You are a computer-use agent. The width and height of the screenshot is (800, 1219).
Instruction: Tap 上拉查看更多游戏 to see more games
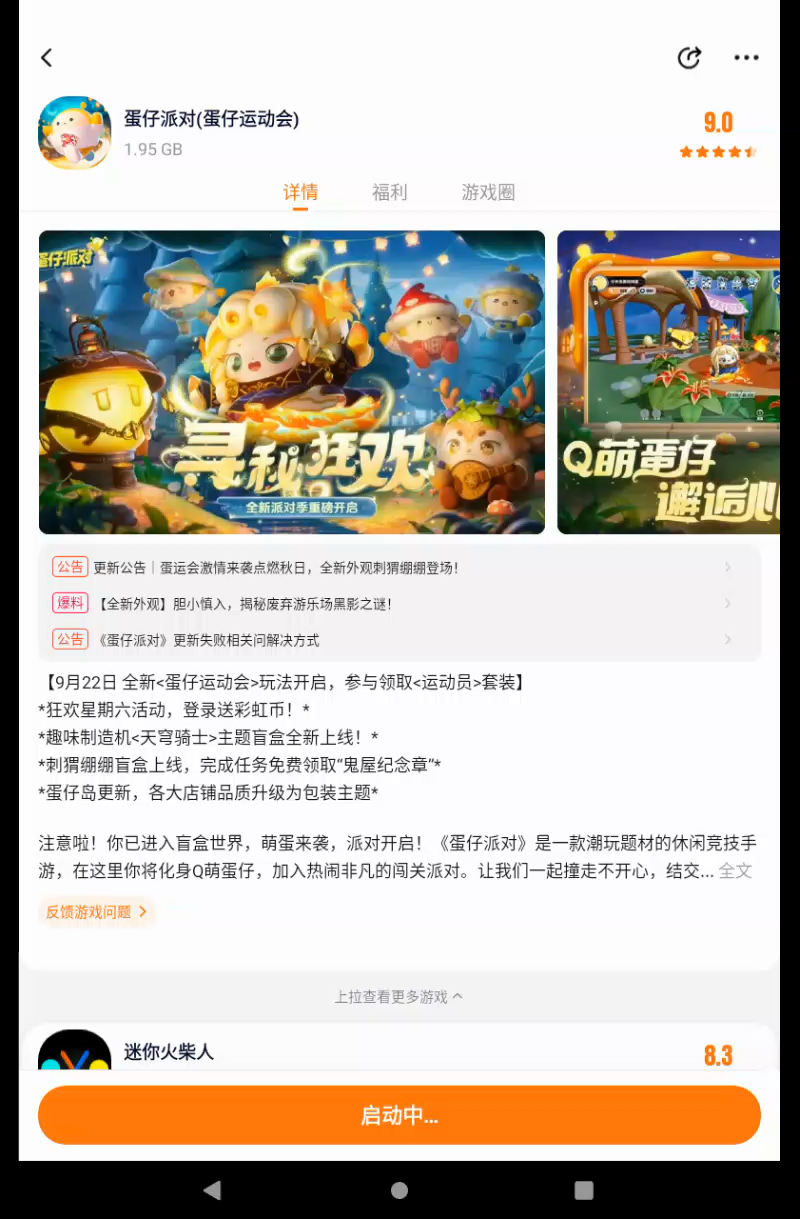pyautogui.click(x=399, y=997)
